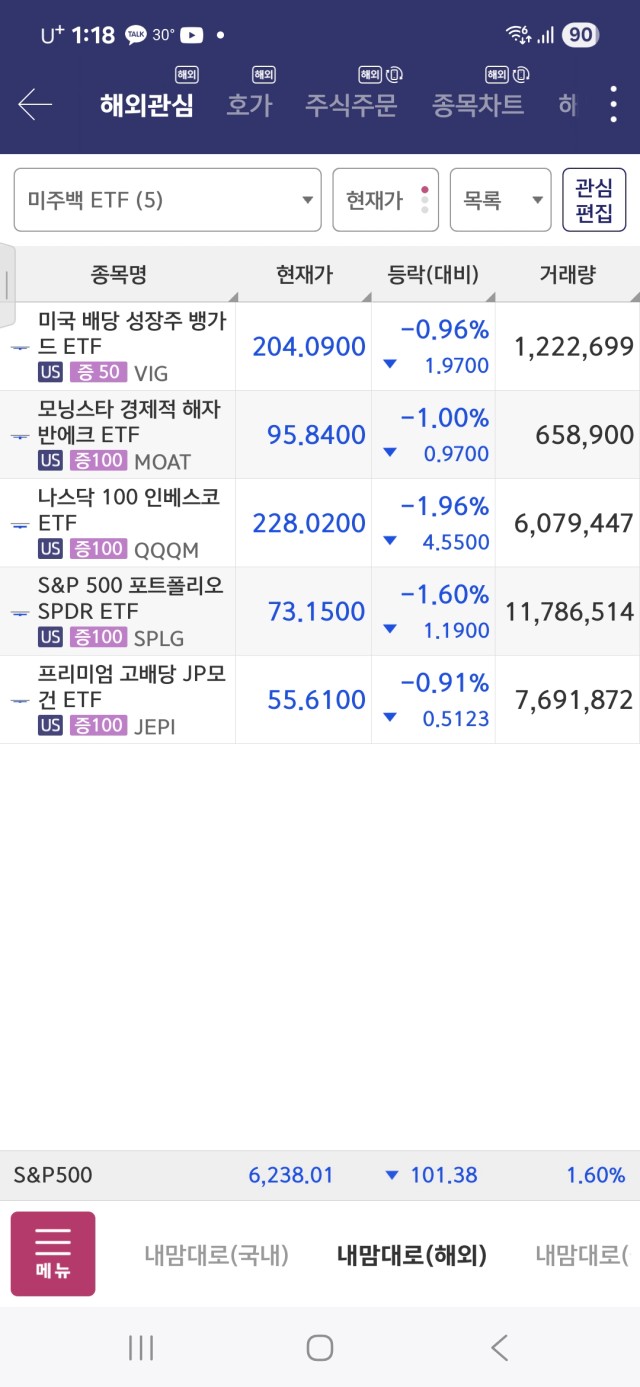The width and height of the screenshot is (640, 1387).
Task: Sort the list by 거래량 column
Action: [x=567, y=274]
